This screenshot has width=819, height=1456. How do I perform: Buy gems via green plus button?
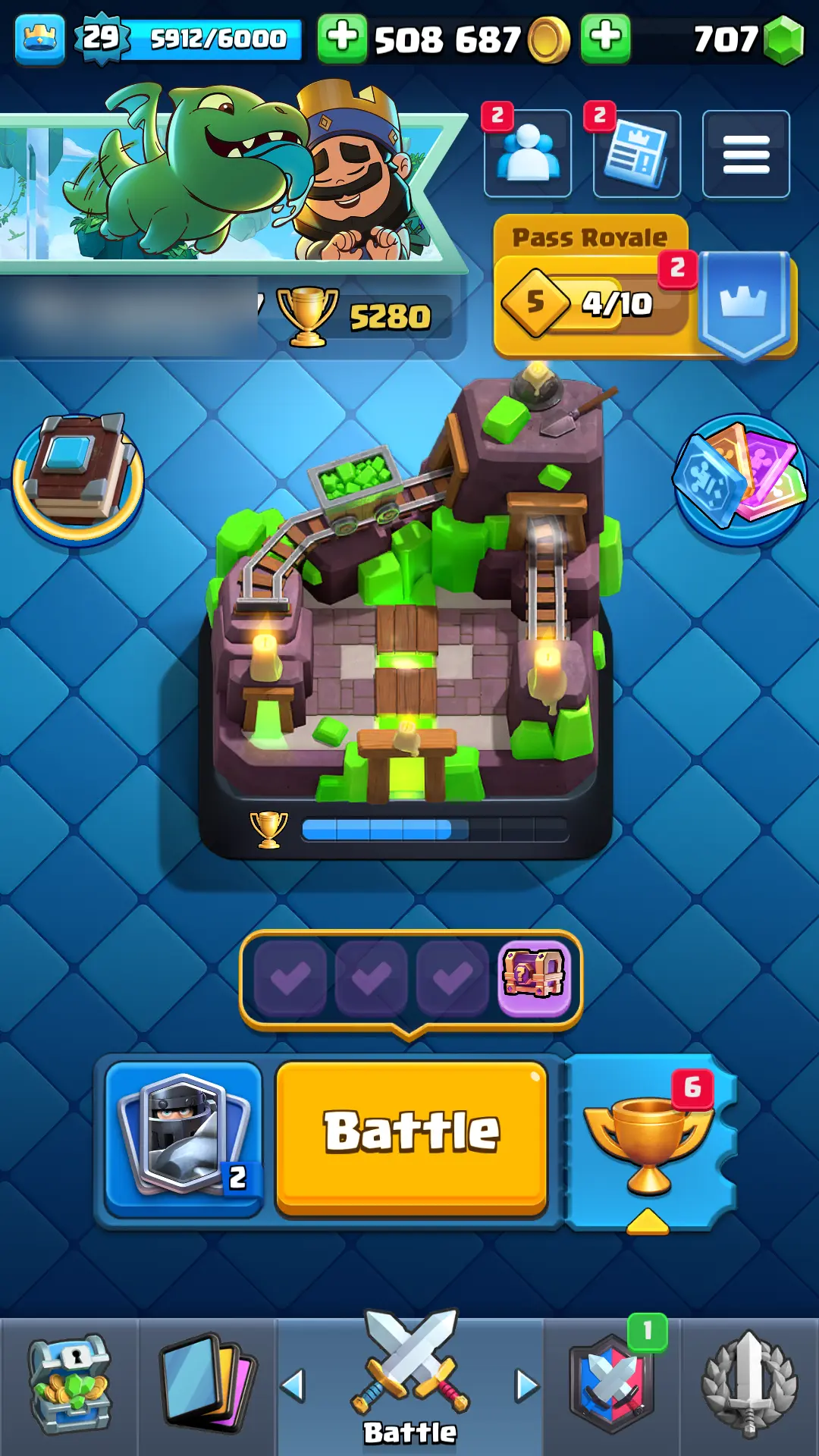click(605, 38)
